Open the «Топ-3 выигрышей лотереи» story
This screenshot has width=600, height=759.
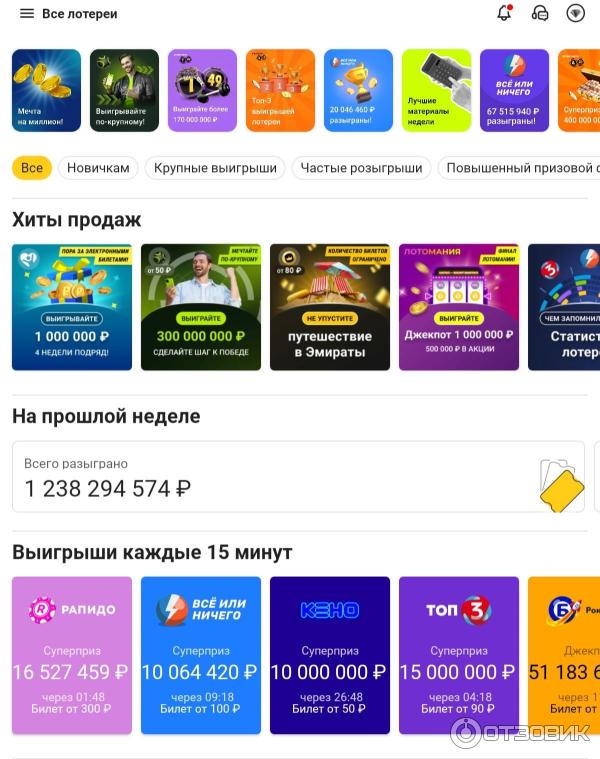tap(280, 90)
